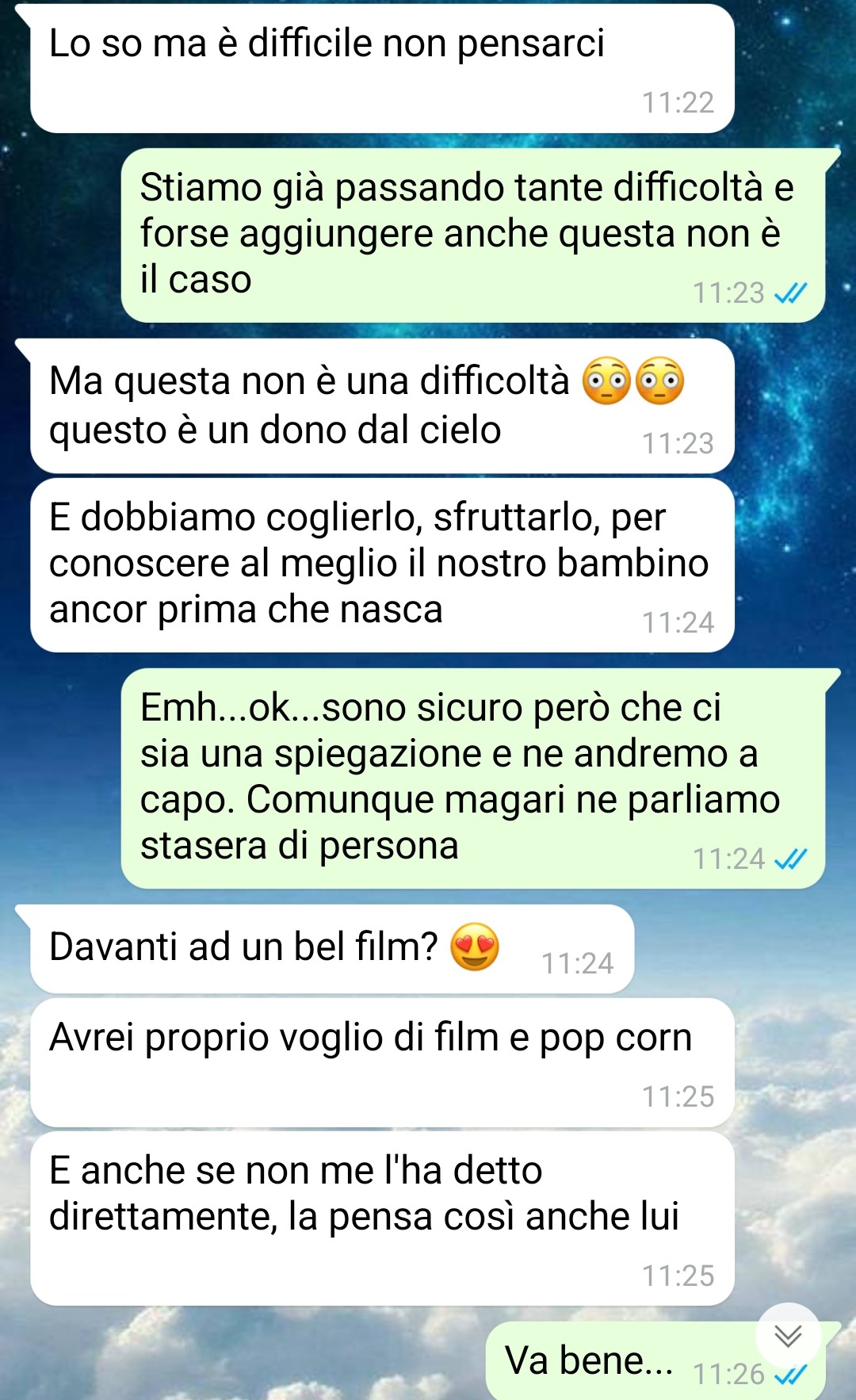Image resolution: width=856 pixels, height=1400 pixels.
Task: Jump to the latest messages
Action: (x=788, y=1336)
